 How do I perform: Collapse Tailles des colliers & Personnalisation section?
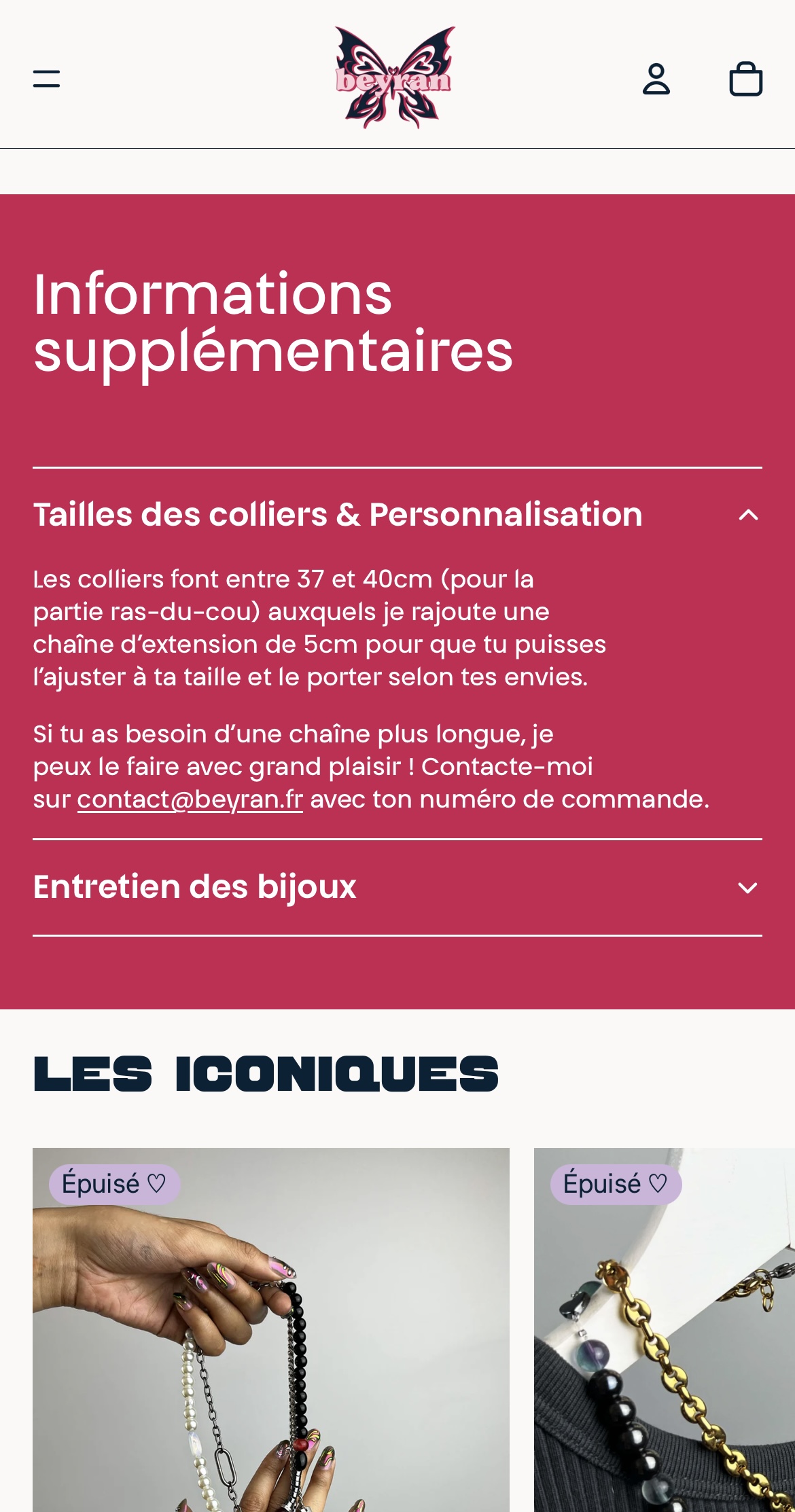(747, 515)
